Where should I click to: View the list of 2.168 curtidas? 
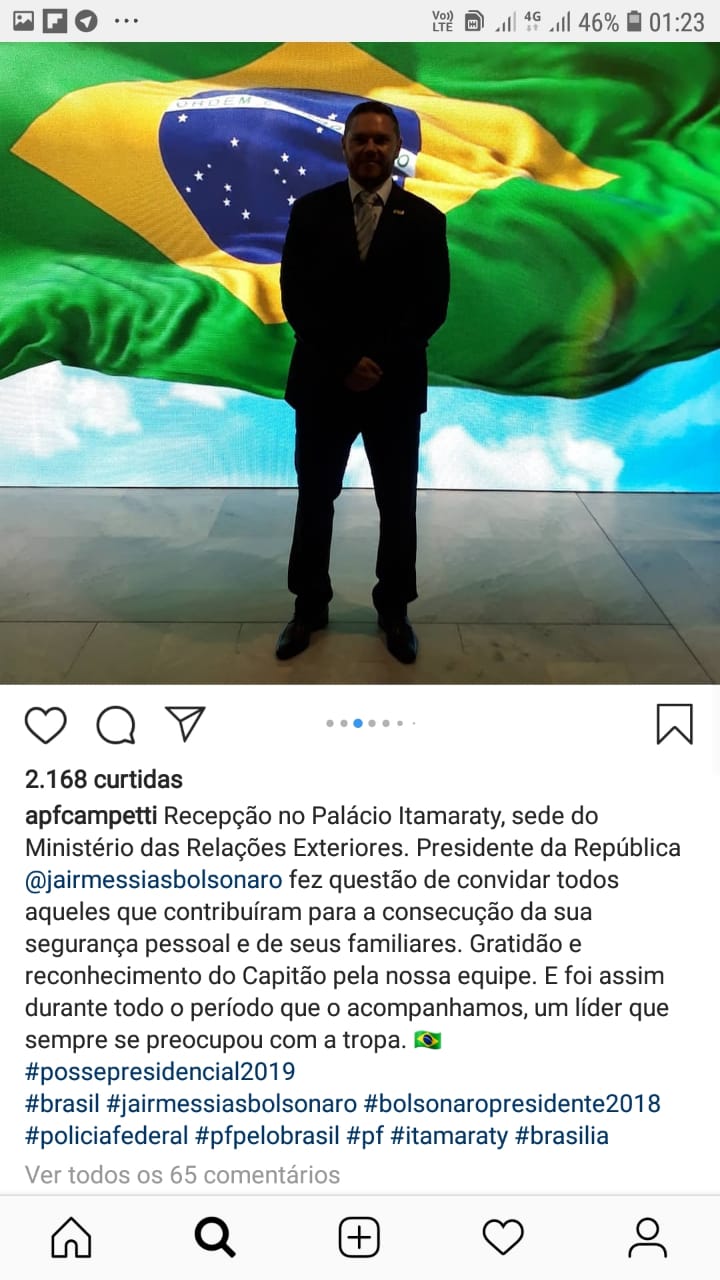point(104,779)
